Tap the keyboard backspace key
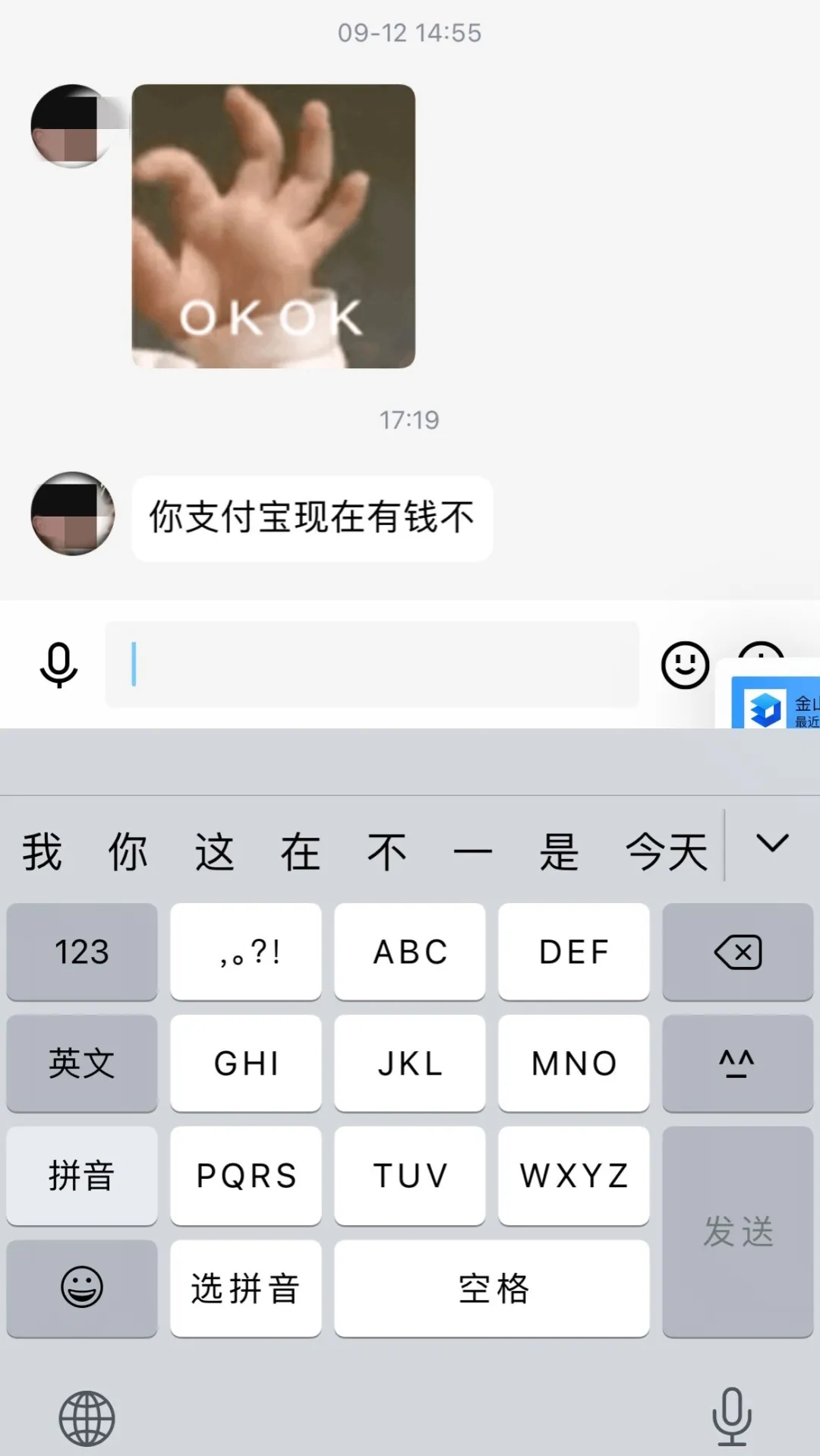This screenshot has height=1456, width=820. (x=737, y=952)
